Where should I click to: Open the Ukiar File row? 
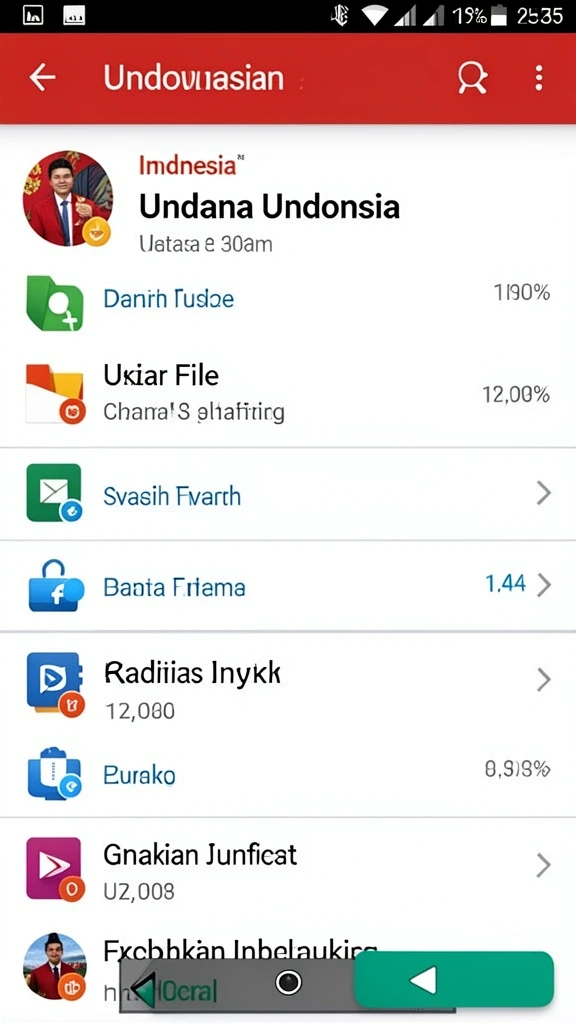(288, 392)
